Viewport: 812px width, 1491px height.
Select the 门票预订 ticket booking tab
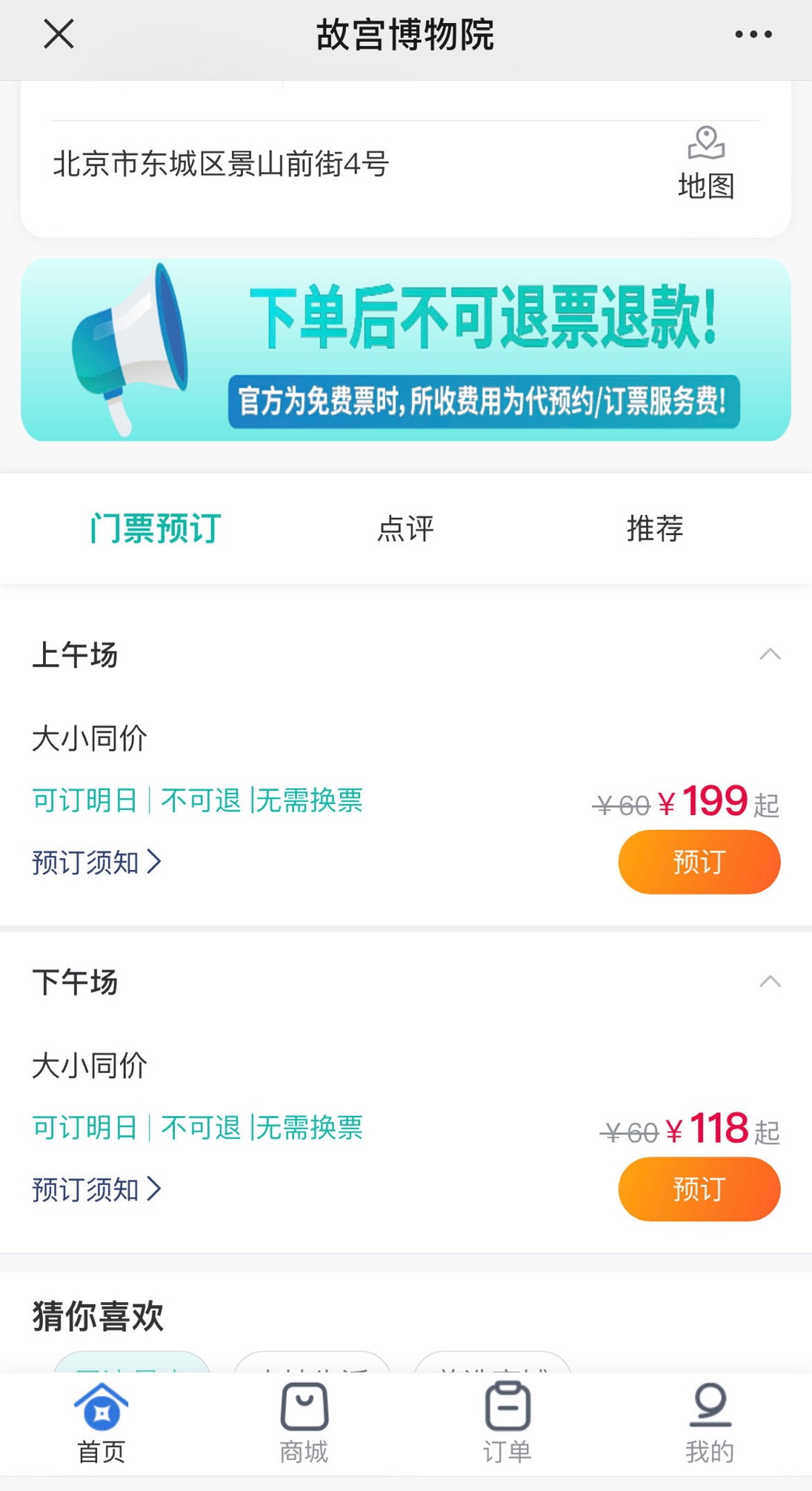point(153,528)
